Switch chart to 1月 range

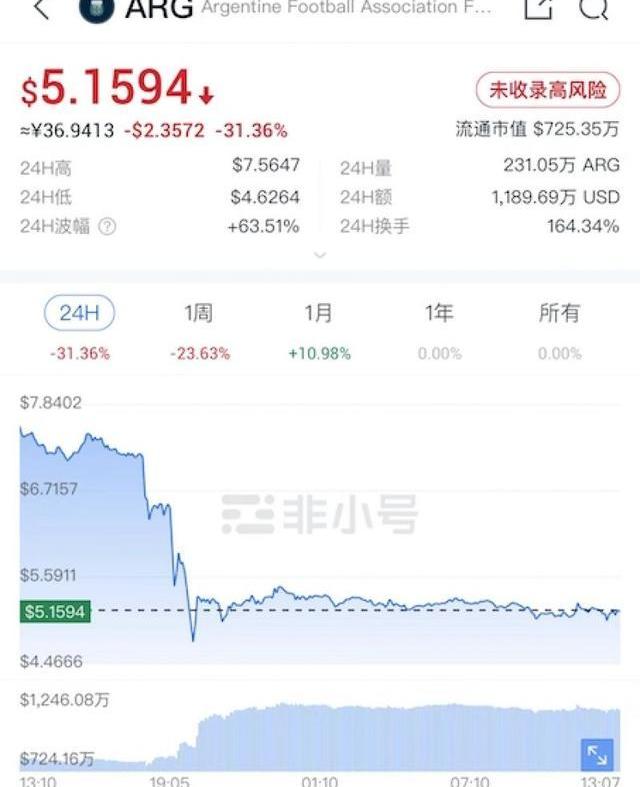coord(319,313)
